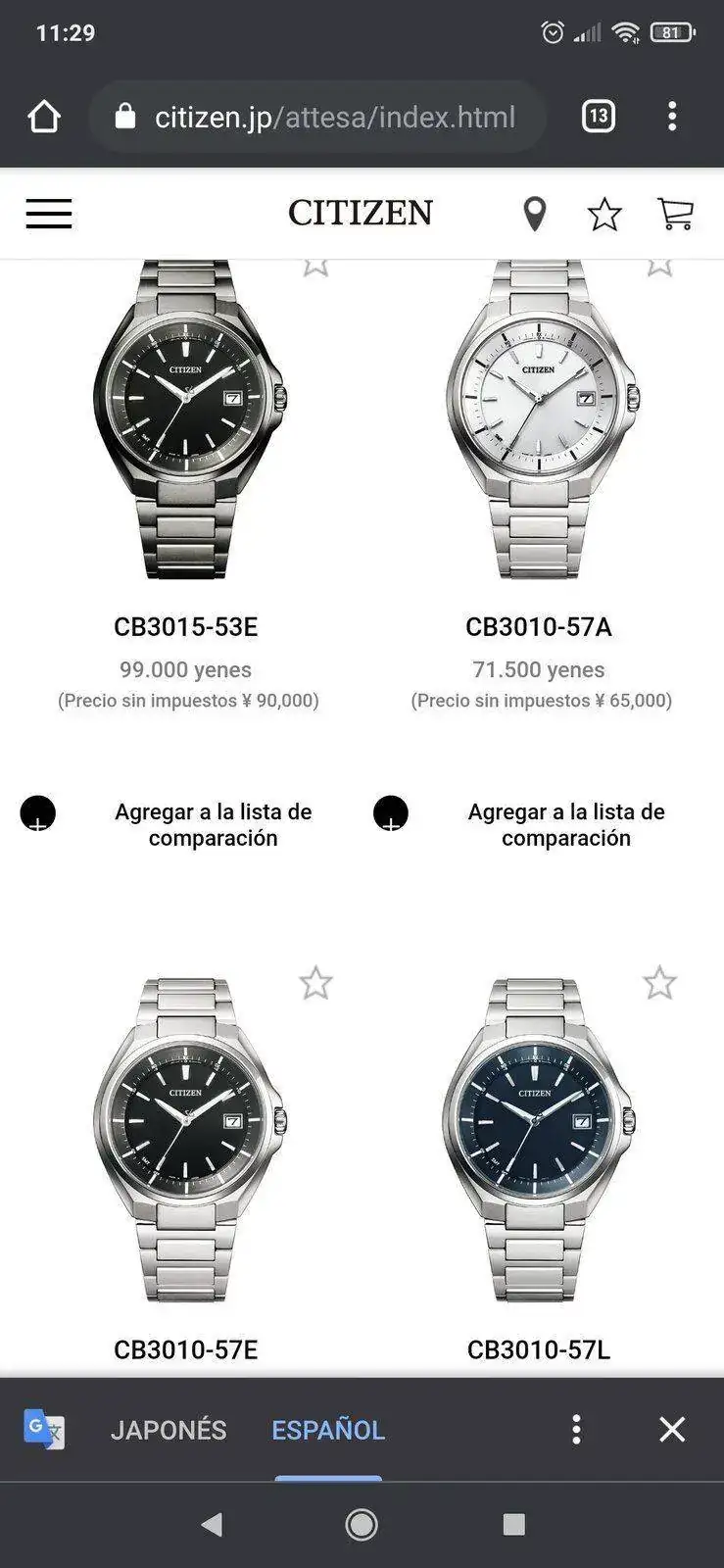Open the shopping cart

[675, 214]
